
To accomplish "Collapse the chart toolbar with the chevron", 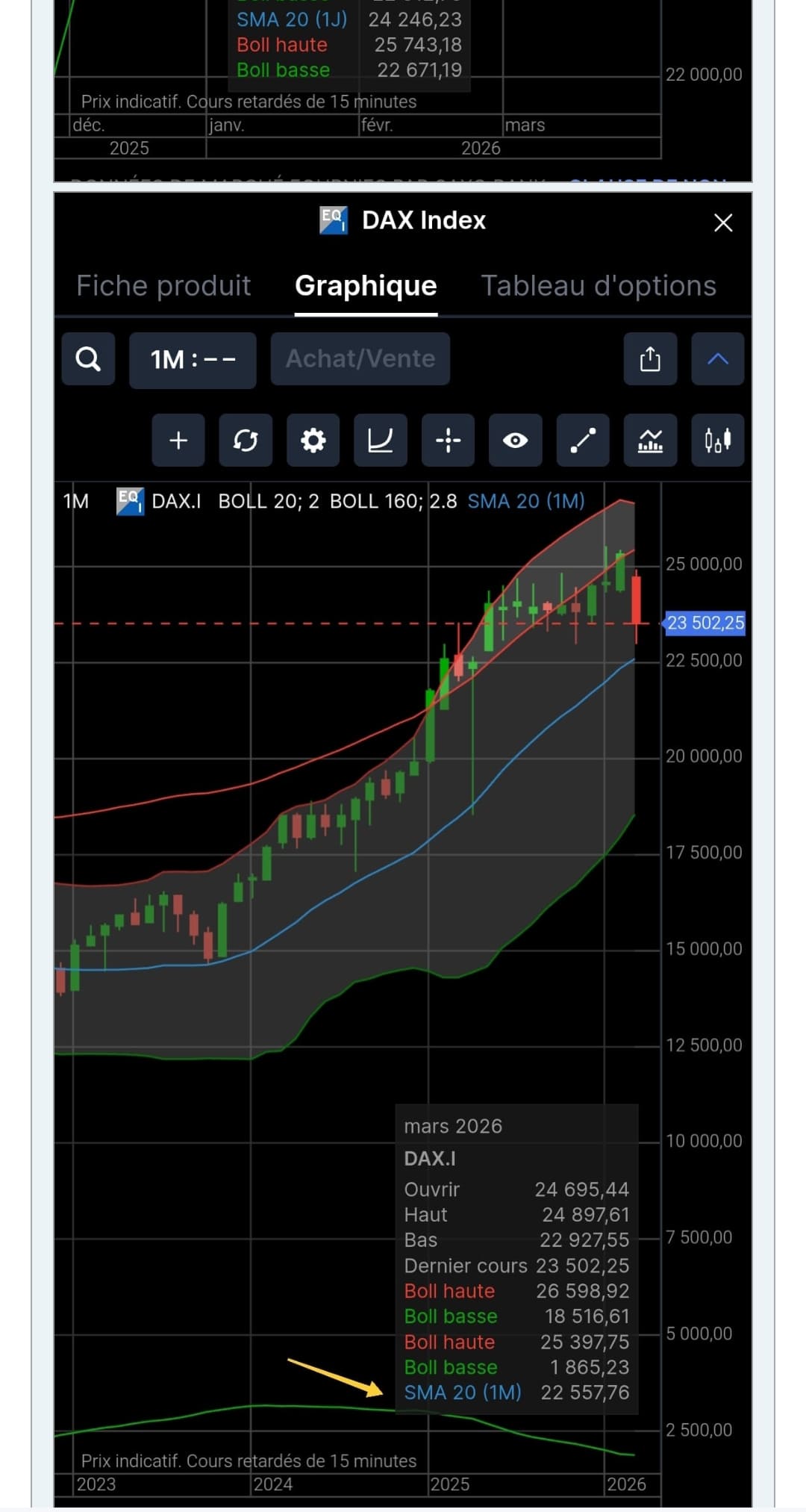I will (717, 359).
